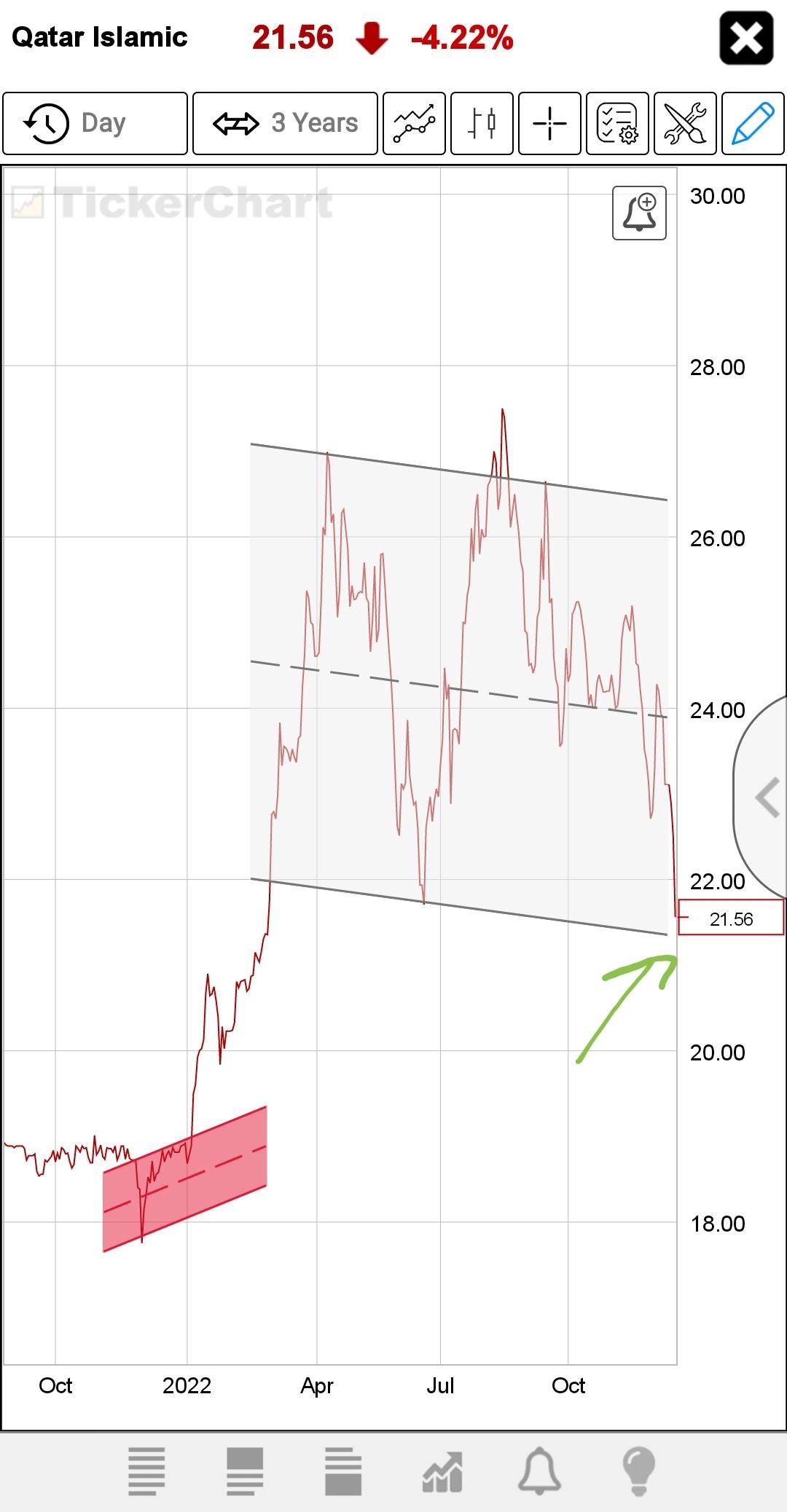Open the alerts bell in bottom bar

pos(539,1471)
